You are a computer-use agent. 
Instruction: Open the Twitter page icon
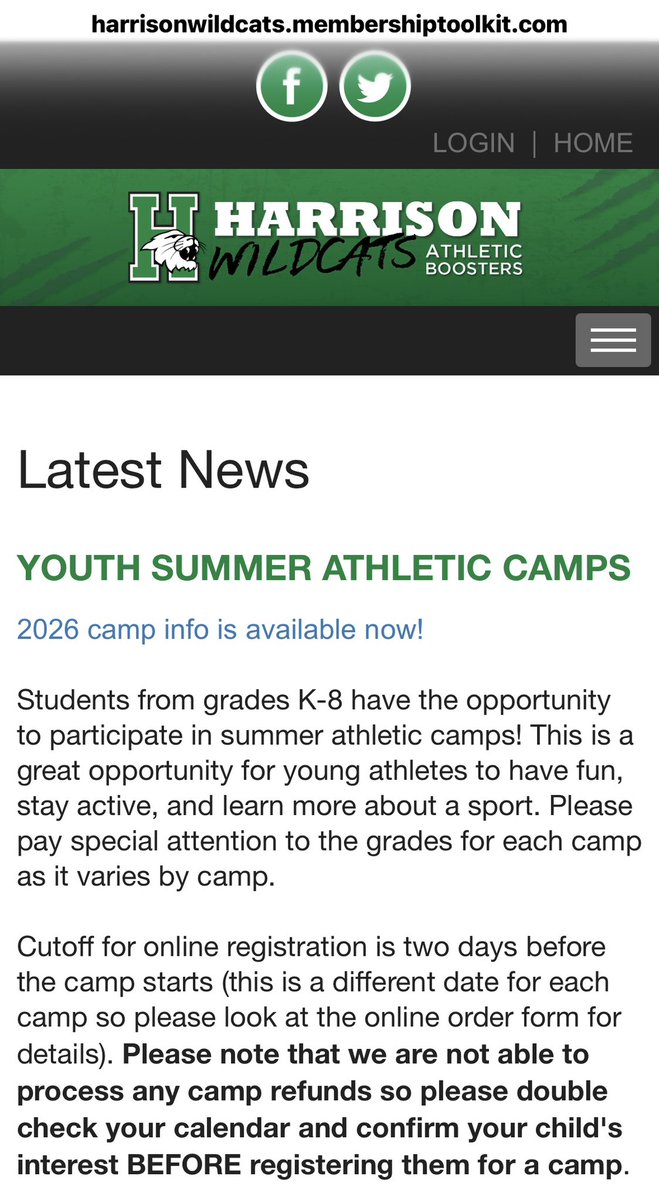tap(375, 86)
